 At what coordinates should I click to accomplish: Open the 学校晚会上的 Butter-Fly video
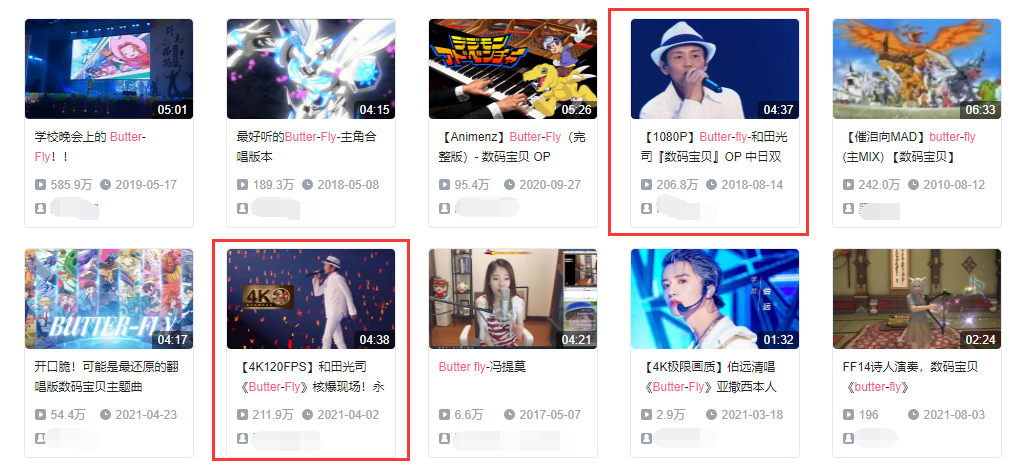click(x=109, y=69)
